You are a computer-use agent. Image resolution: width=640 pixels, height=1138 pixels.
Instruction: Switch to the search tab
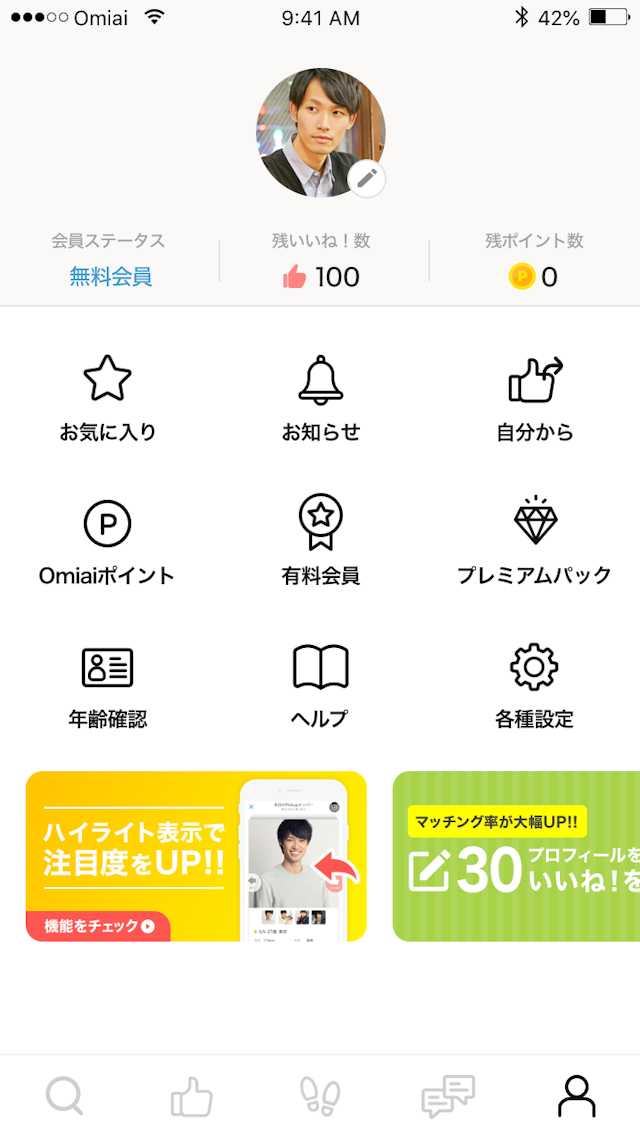pos(65,1096)
